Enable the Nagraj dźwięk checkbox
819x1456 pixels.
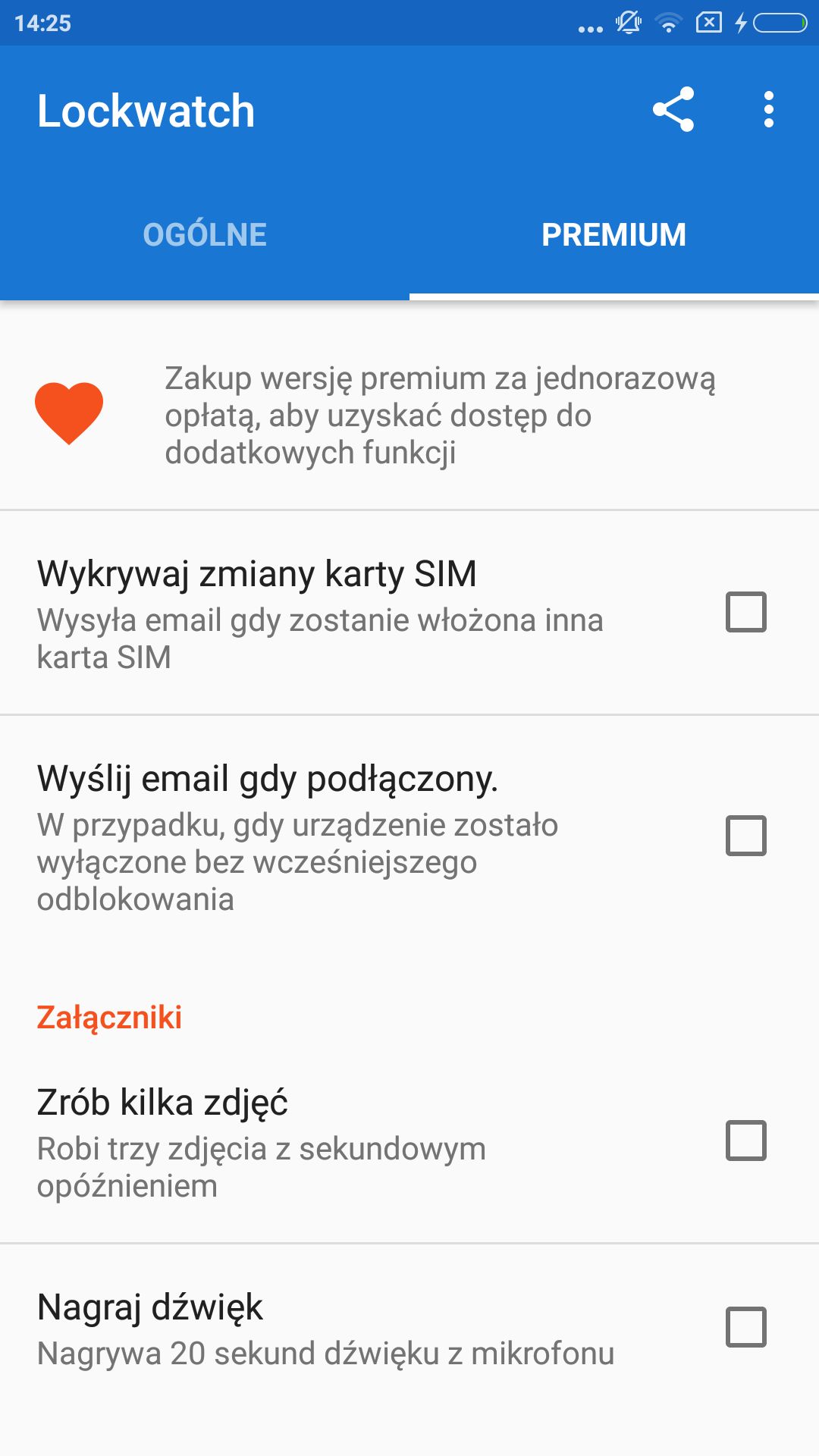(x=746, y=1327)
